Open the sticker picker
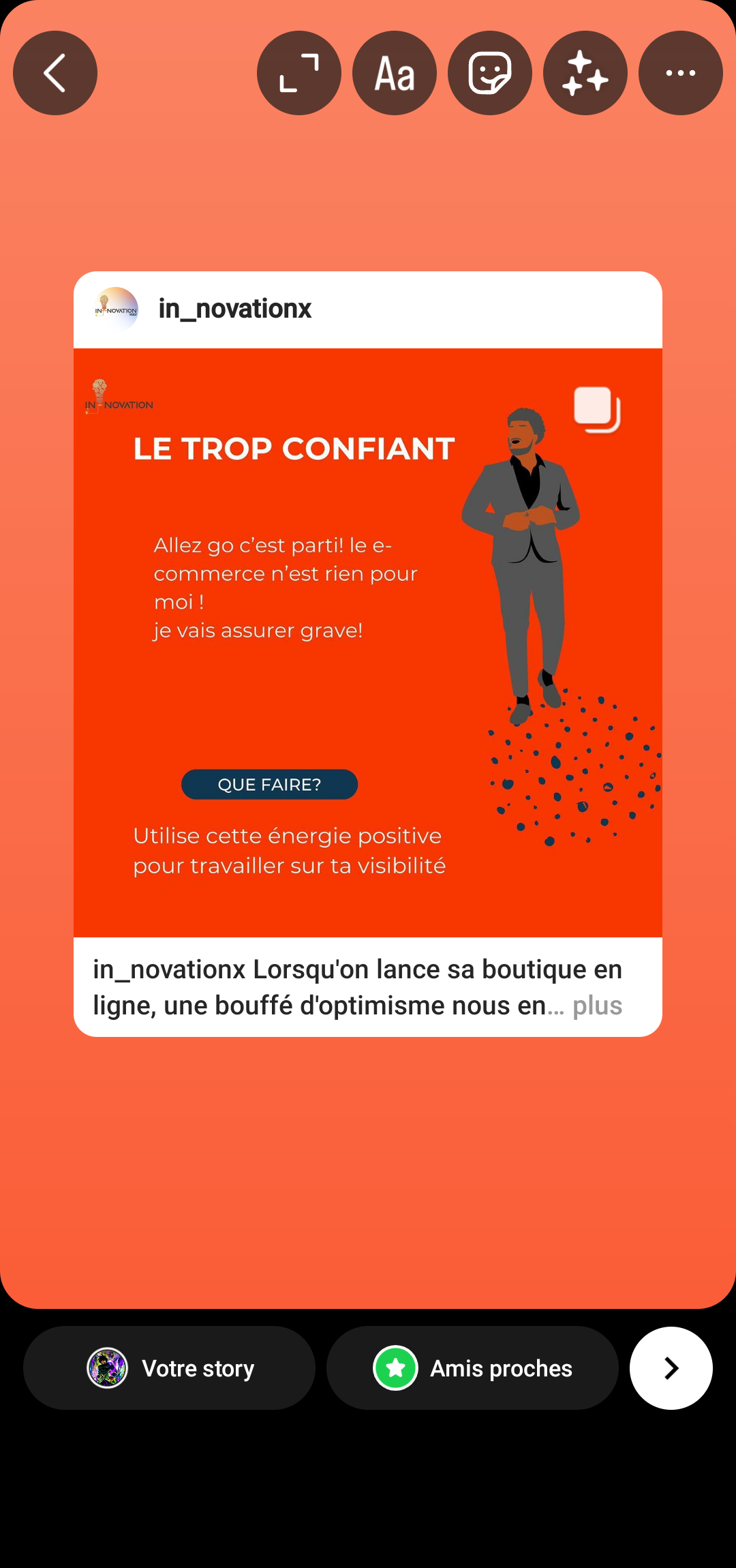The height and width of the screenshot is (1568, 736). click(490, 73)
